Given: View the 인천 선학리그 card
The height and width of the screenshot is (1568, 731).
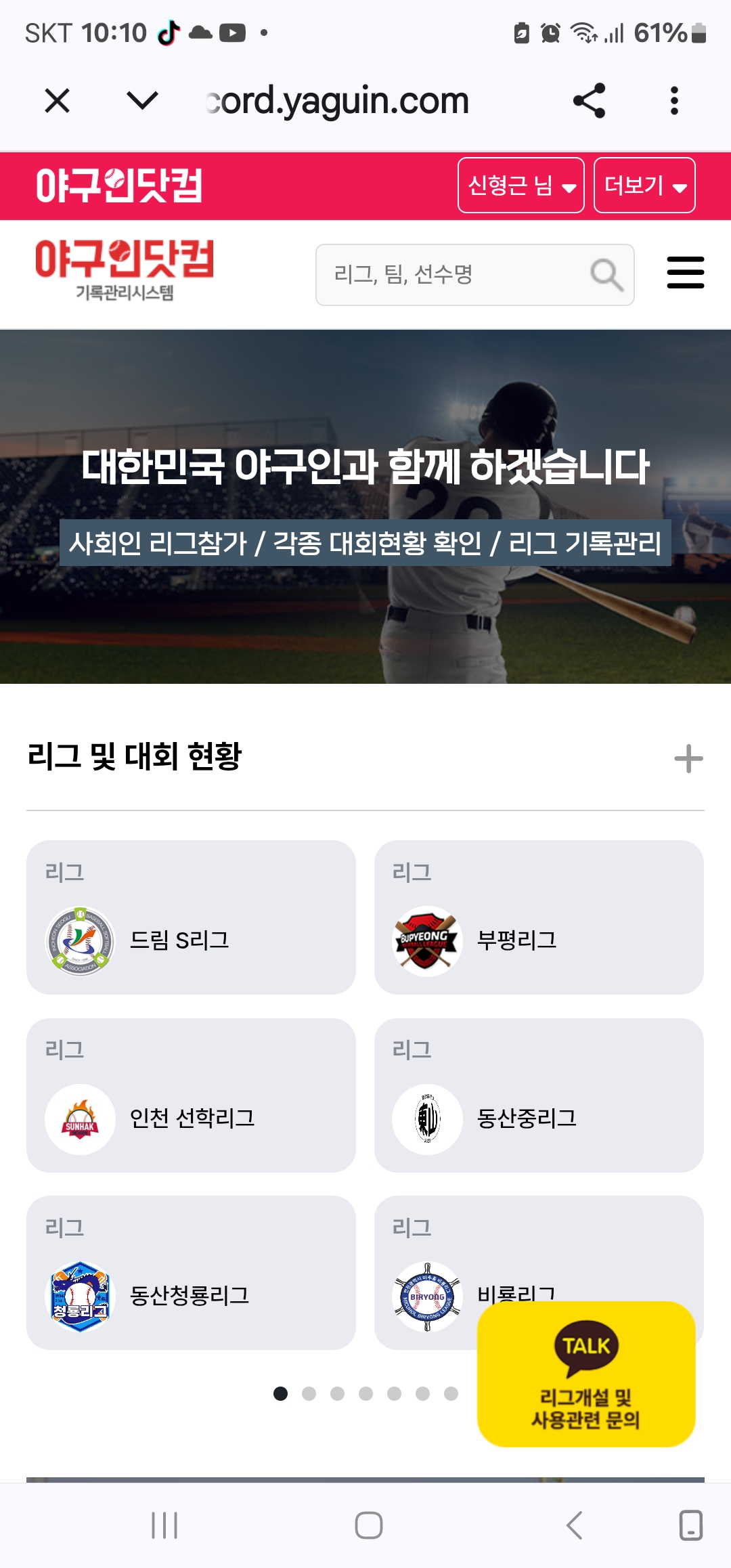Looking at the screenshot, I should [191, 1095].
